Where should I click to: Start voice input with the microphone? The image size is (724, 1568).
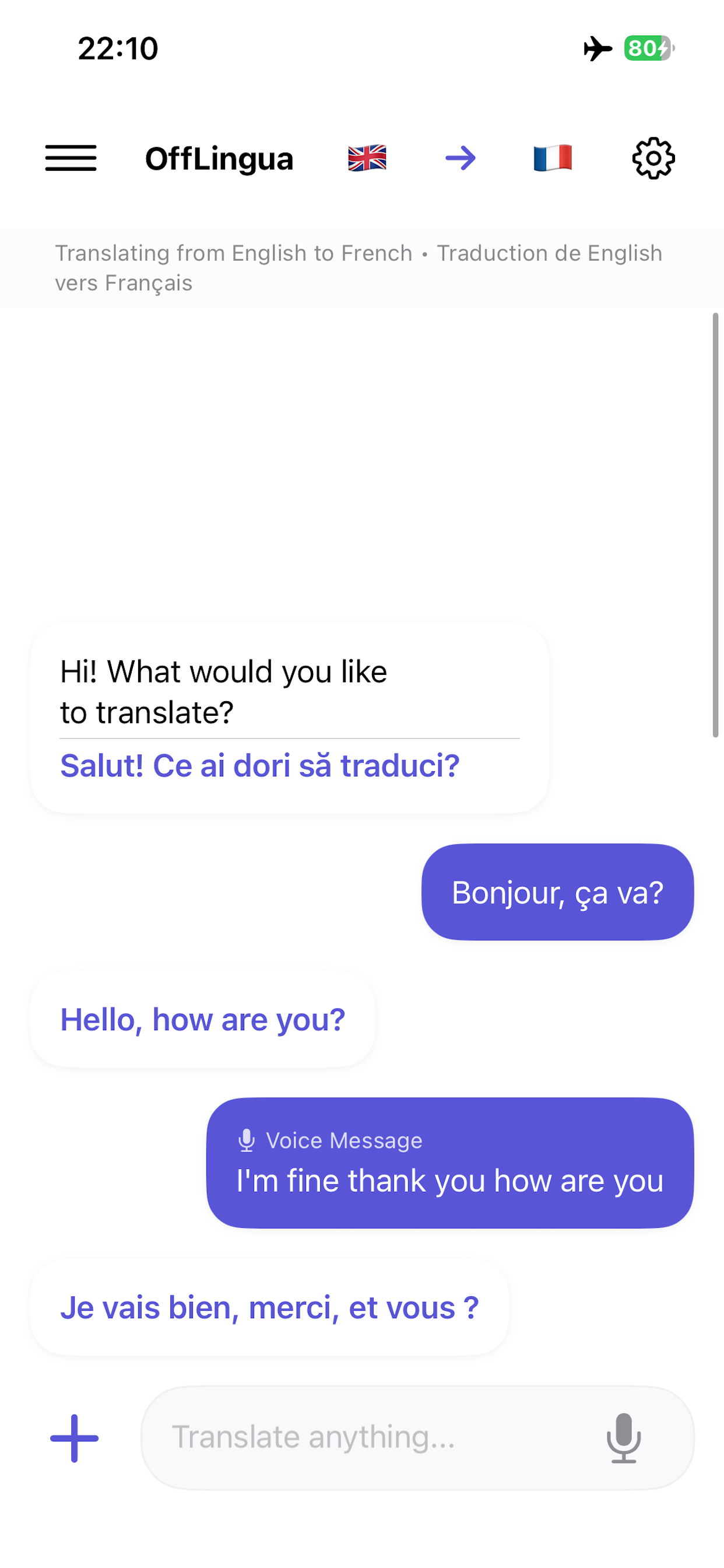[x=624, y=1438]
